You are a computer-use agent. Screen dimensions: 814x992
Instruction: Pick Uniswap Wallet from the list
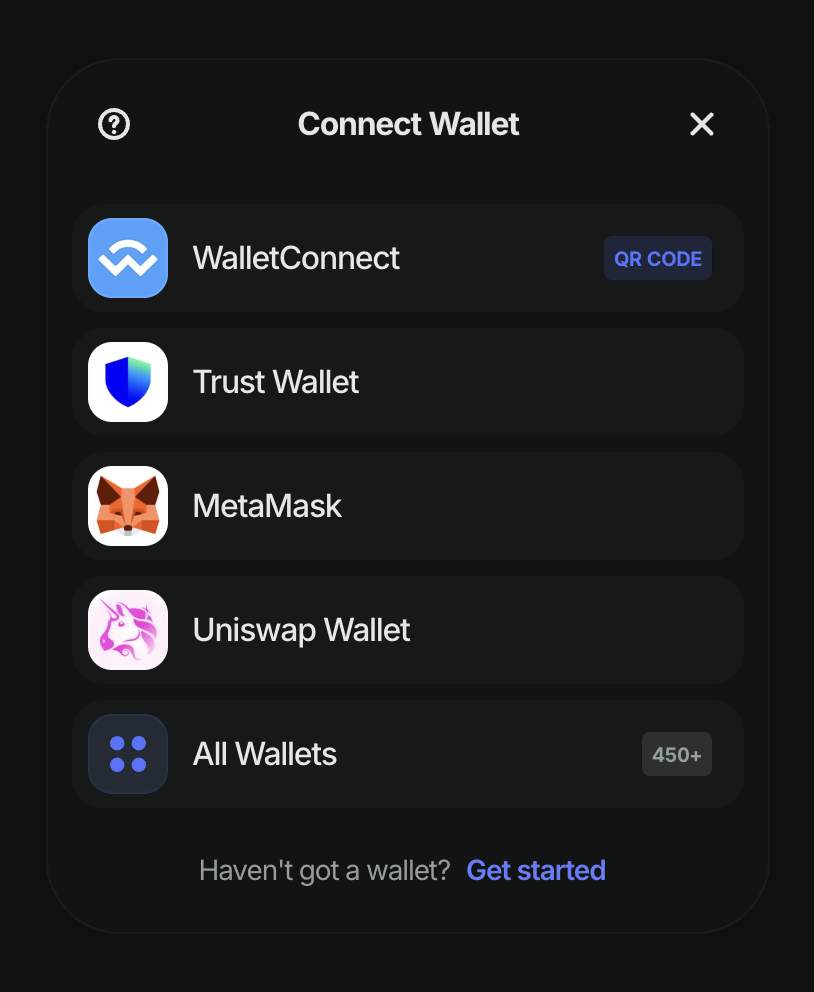[x=407, y=630]
